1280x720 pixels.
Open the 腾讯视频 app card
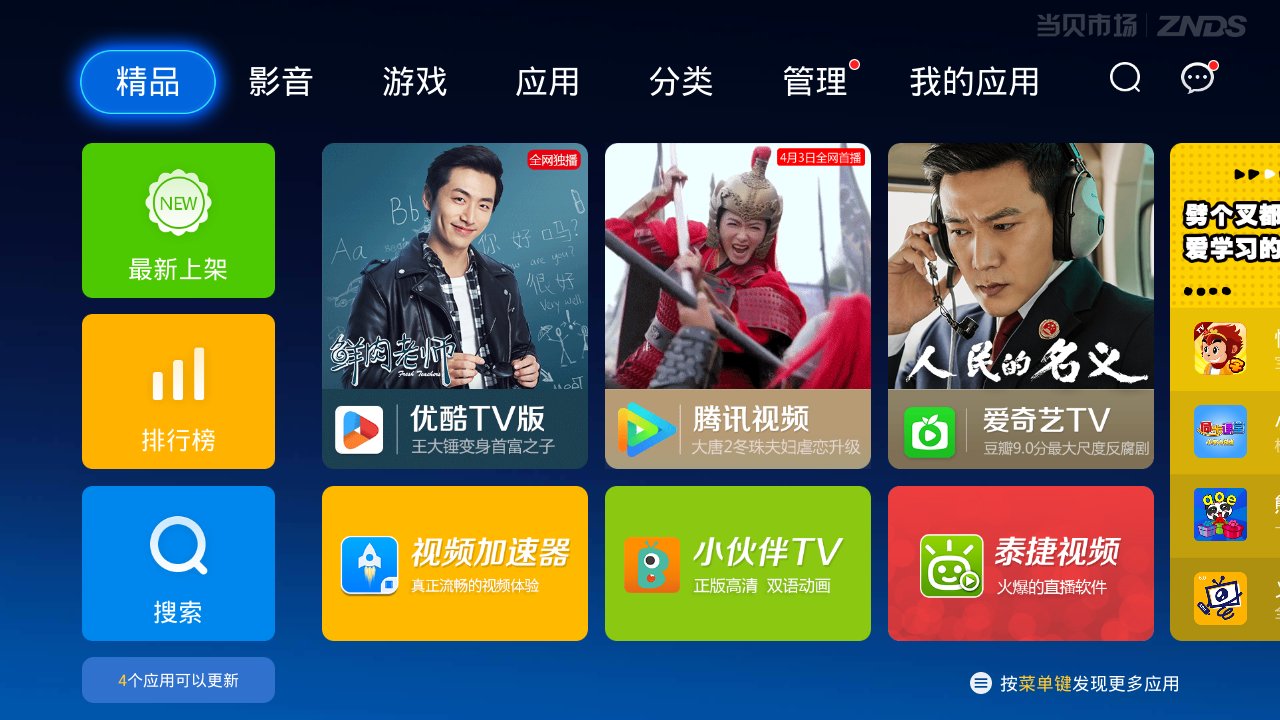tap(738, 306)
